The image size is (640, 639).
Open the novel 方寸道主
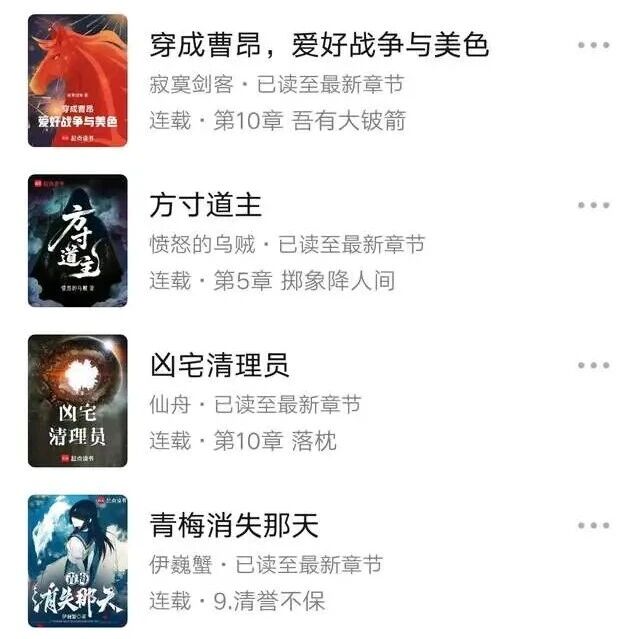pyautogui.click(x=206, y=205)
